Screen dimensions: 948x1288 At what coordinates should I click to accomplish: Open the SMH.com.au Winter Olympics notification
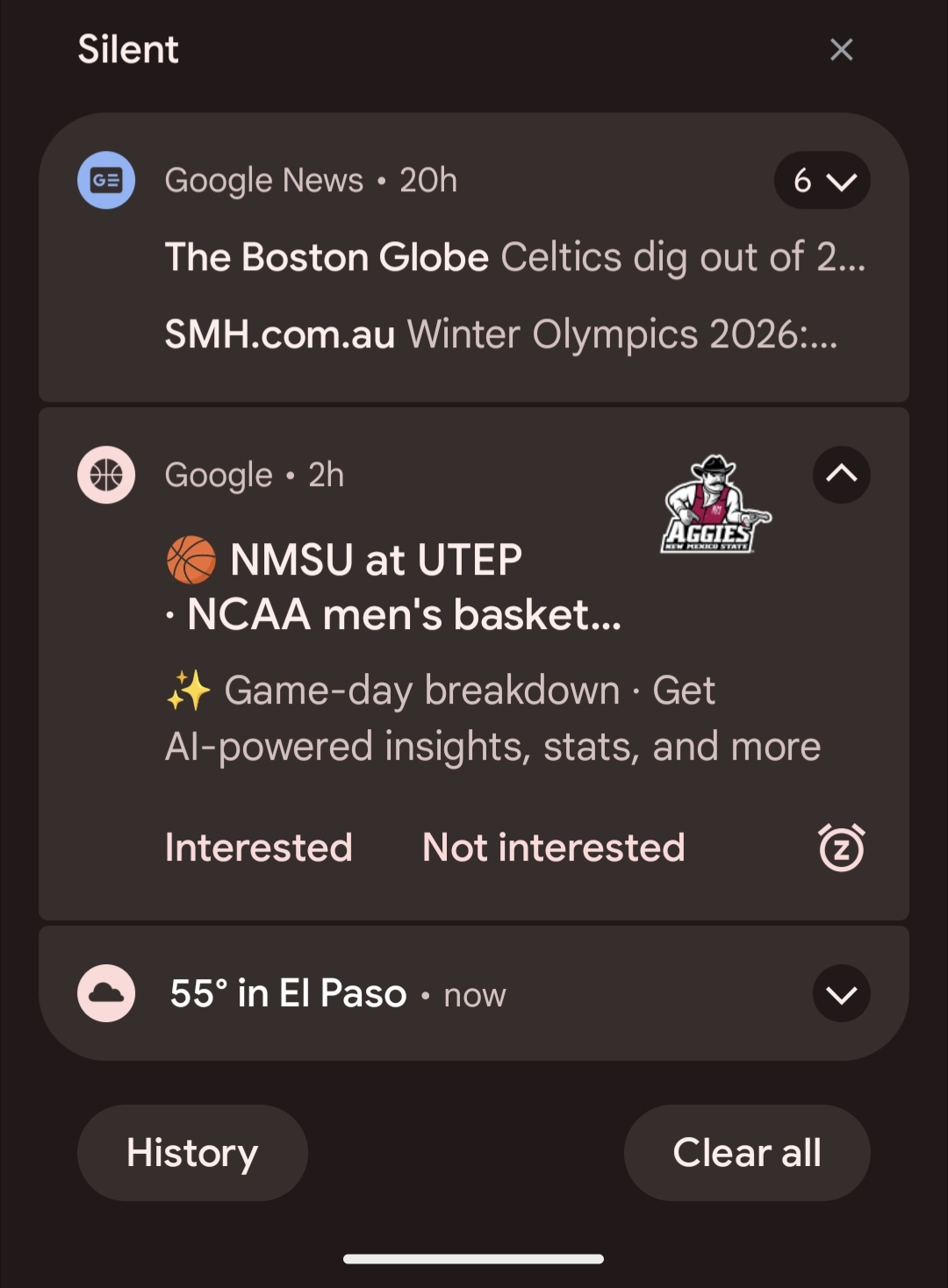click(x=500, y=335)
